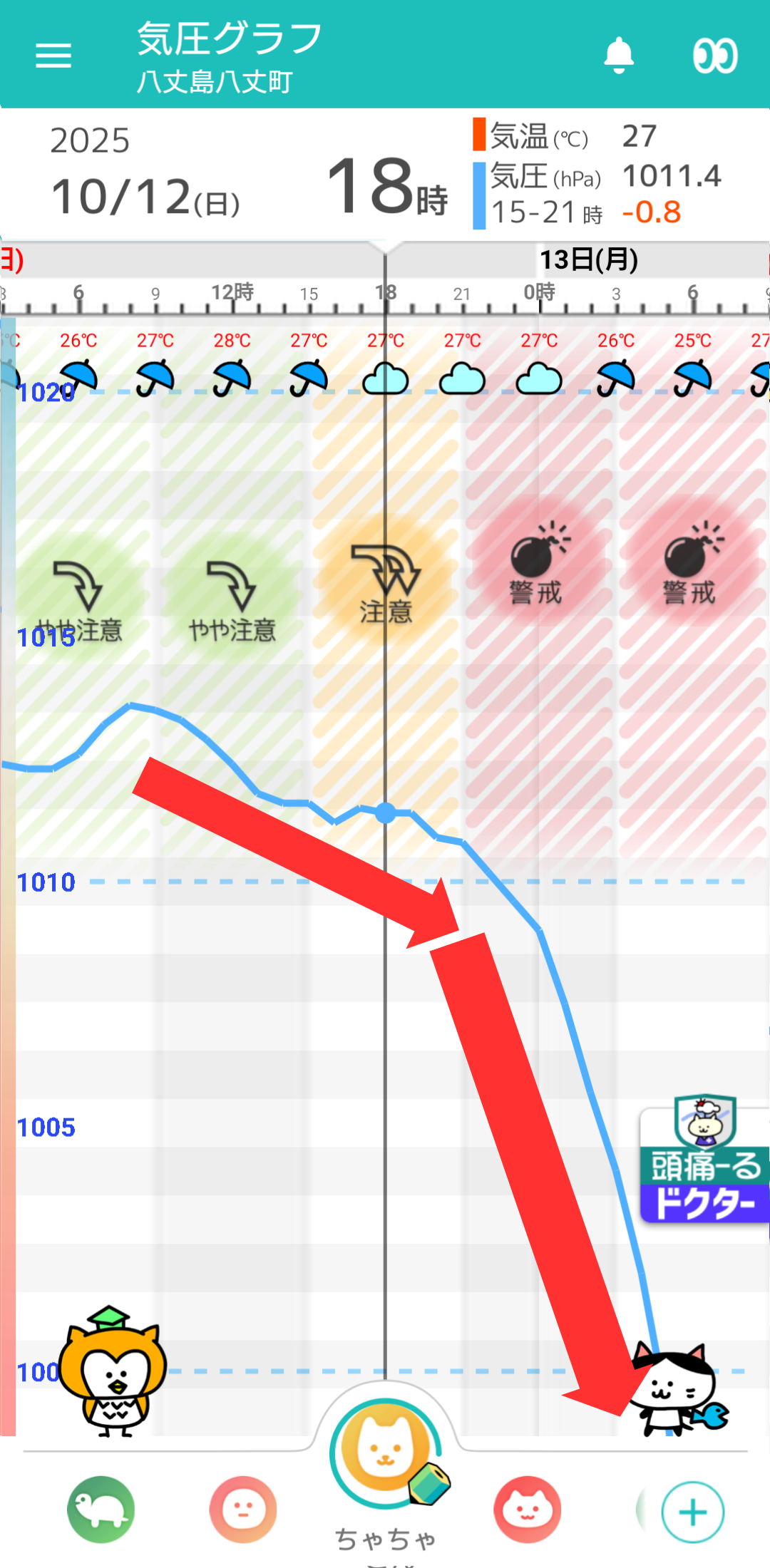
Task: Open the notifications bell
Action: (619, 55)
